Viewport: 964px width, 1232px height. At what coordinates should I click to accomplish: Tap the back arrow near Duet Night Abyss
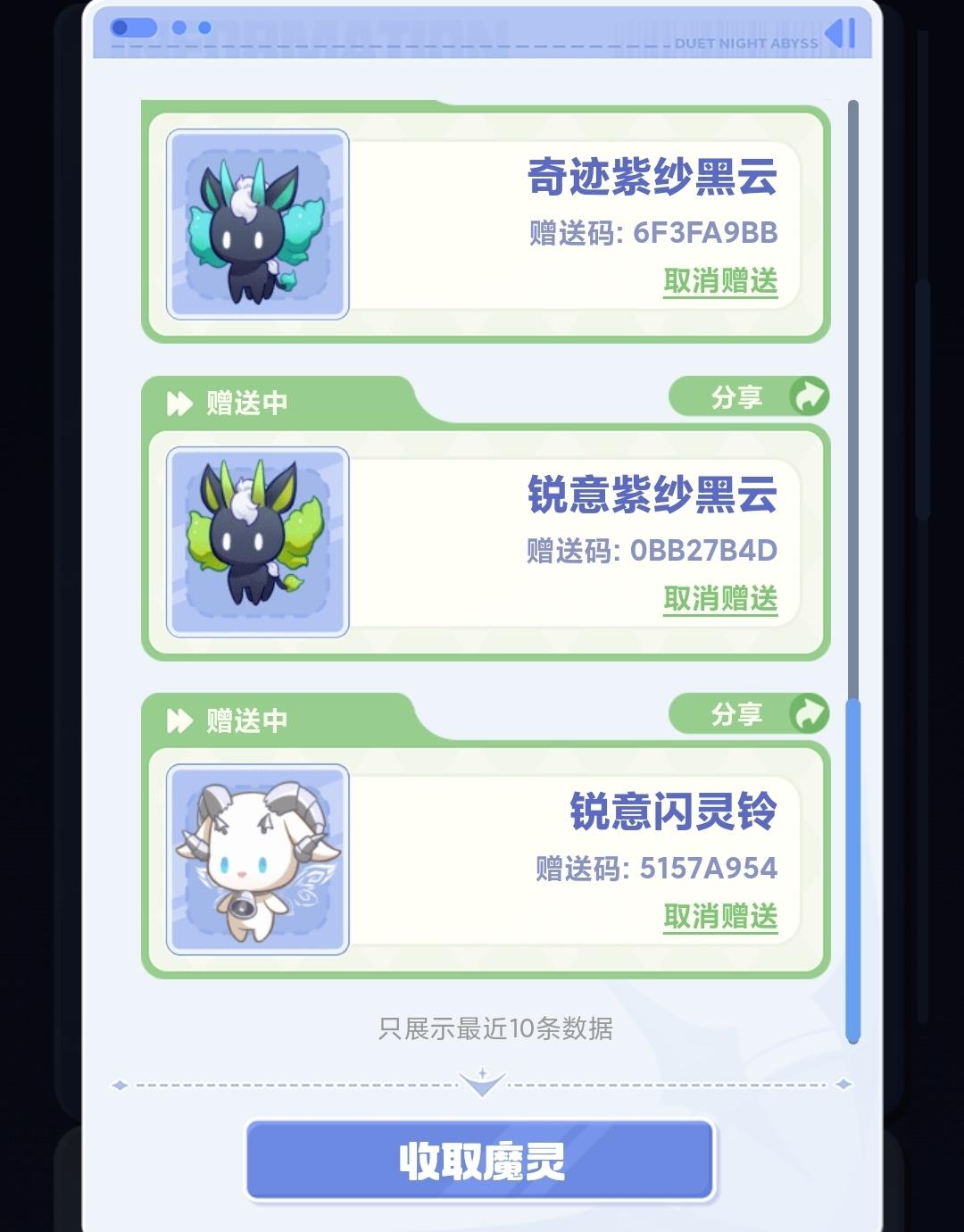pos(840,34)
